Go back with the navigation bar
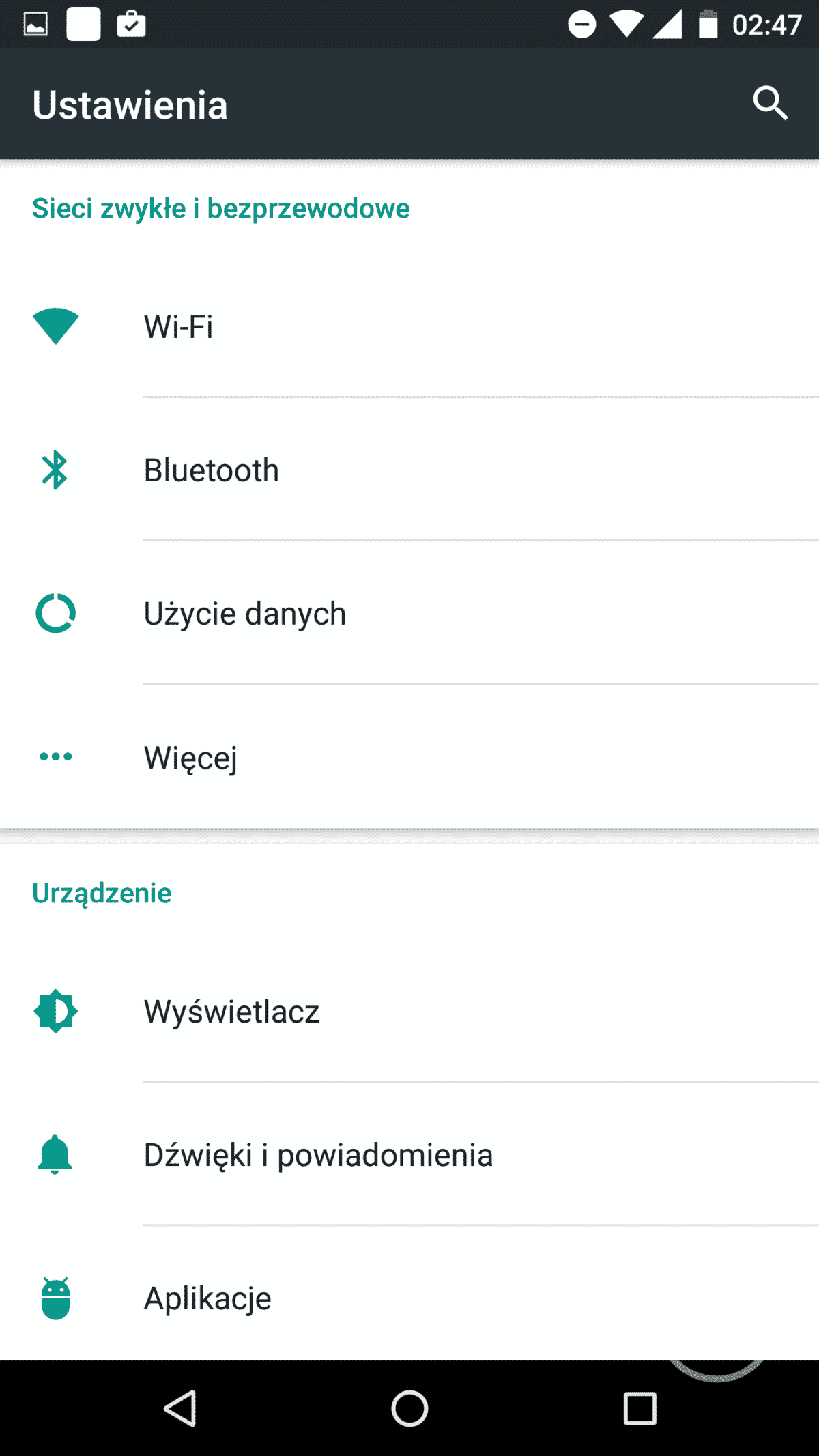The image size is (819, 1456). [181, 1408]
